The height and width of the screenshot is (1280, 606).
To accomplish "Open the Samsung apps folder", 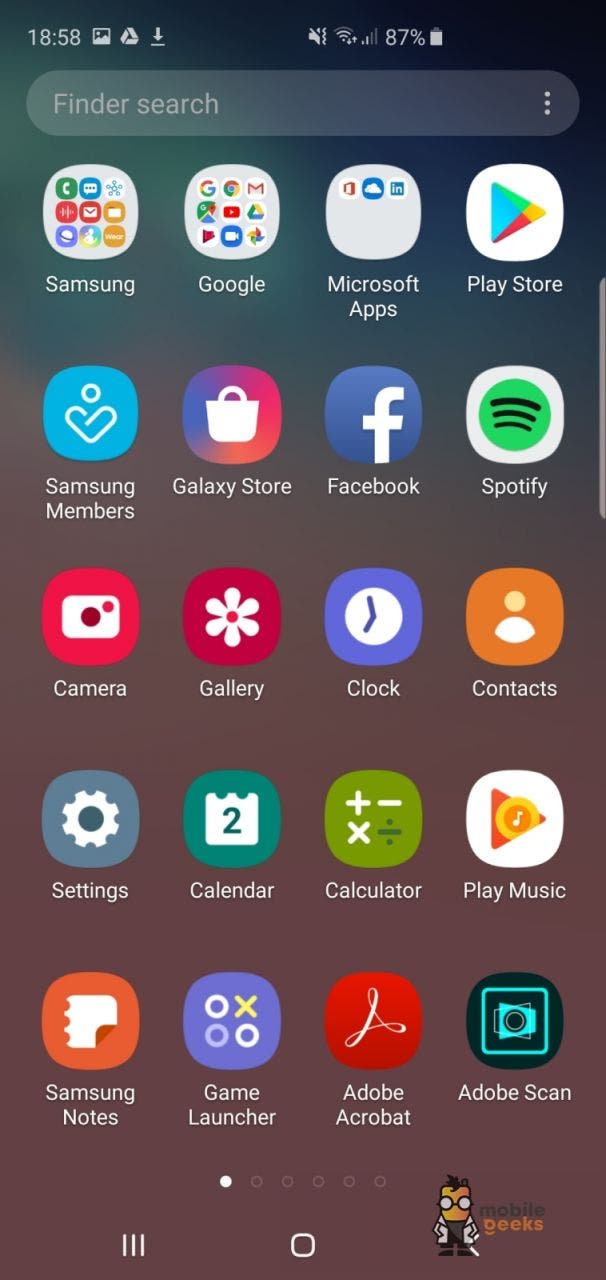I will [x=90, y=213].
